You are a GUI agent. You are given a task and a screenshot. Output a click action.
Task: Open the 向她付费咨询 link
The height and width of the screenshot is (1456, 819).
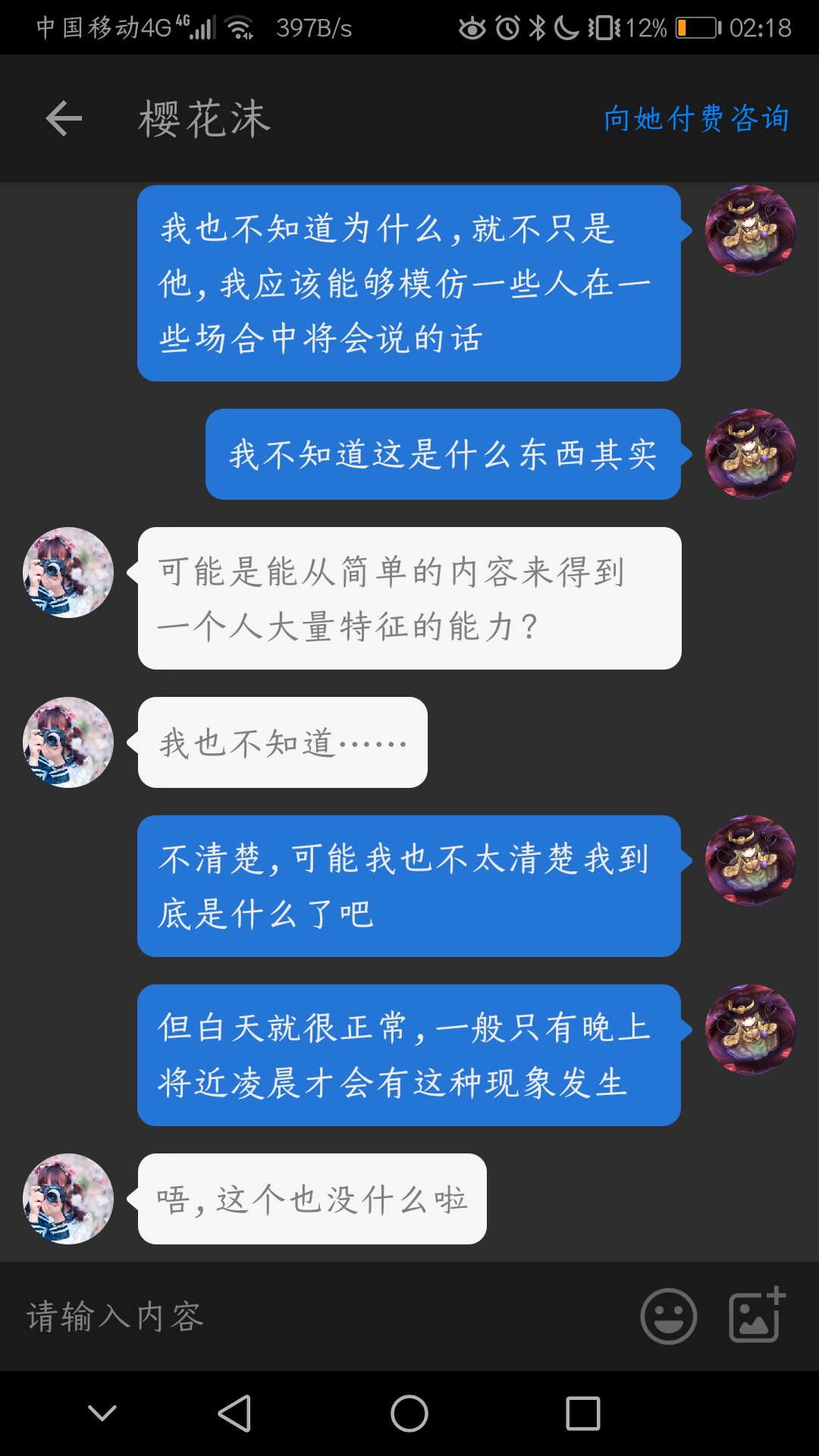(696, 119)
